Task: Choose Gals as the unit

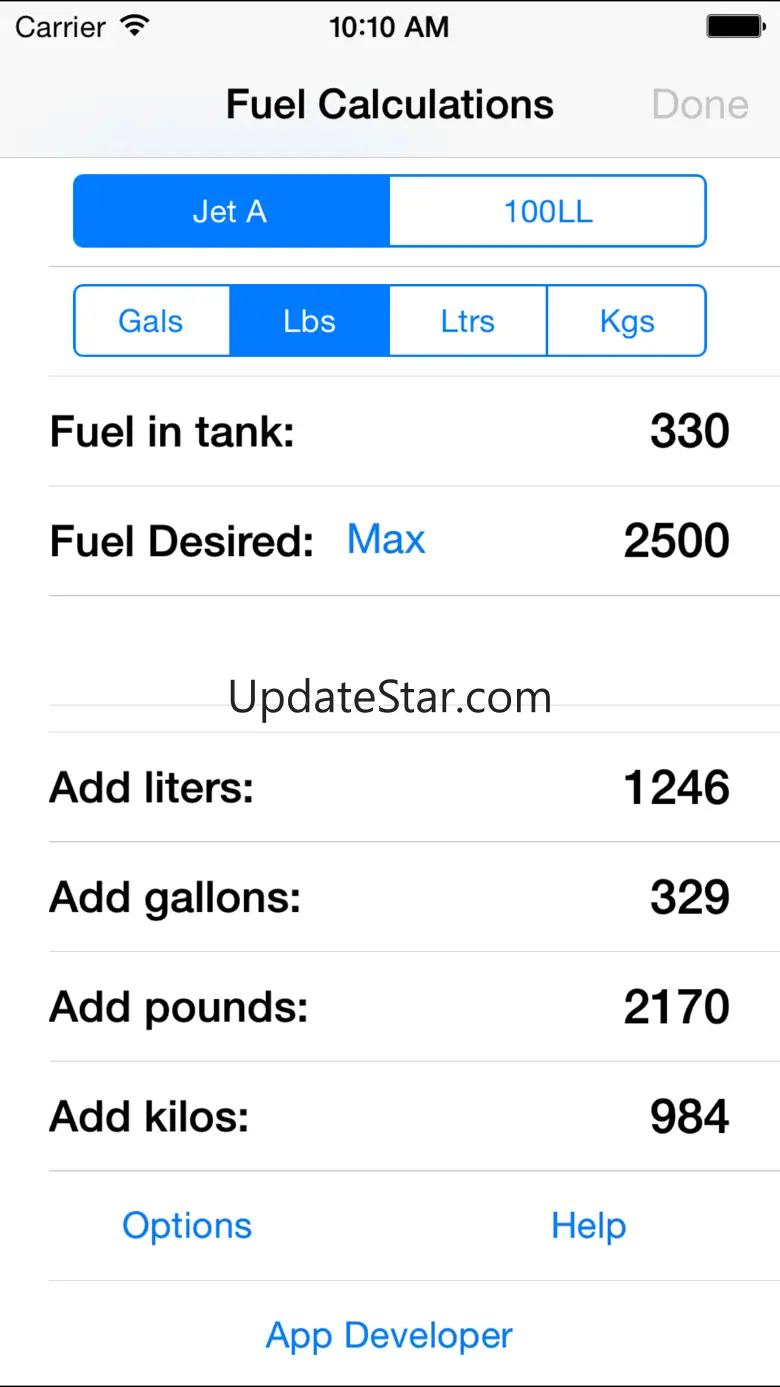Action: click(x=152, y=321)
